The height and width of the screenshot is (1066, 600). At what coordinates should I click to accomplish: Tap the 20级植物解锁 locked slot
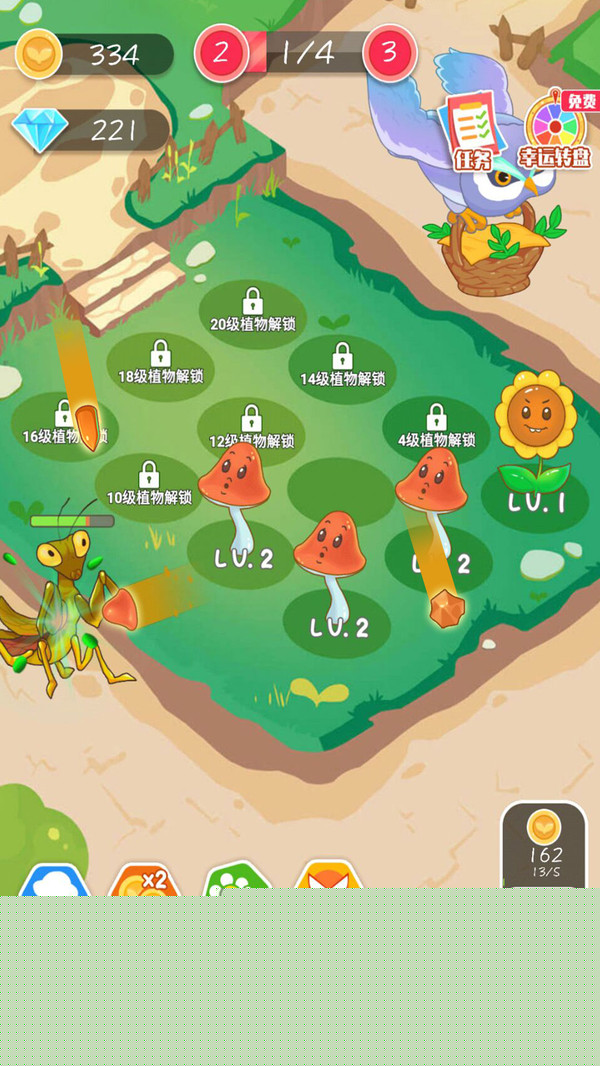click(x=253, y=312)
